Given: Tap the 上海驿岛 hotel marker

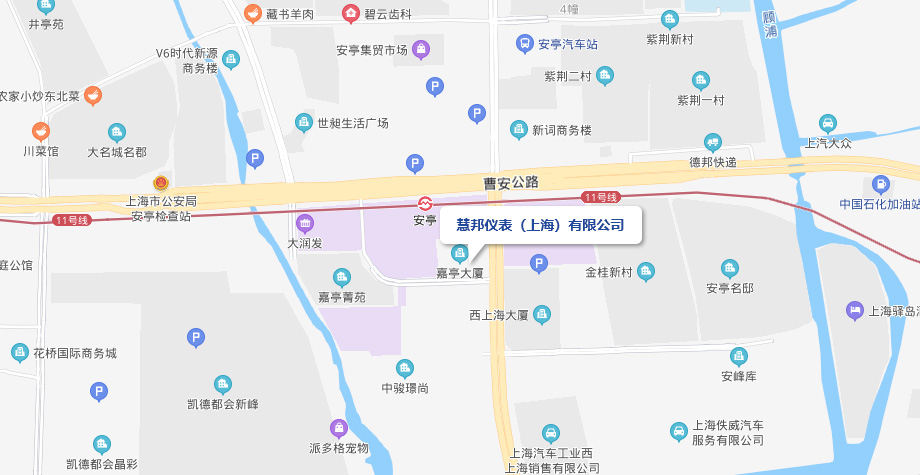Looking at the screenshot, I should (854, 310).
